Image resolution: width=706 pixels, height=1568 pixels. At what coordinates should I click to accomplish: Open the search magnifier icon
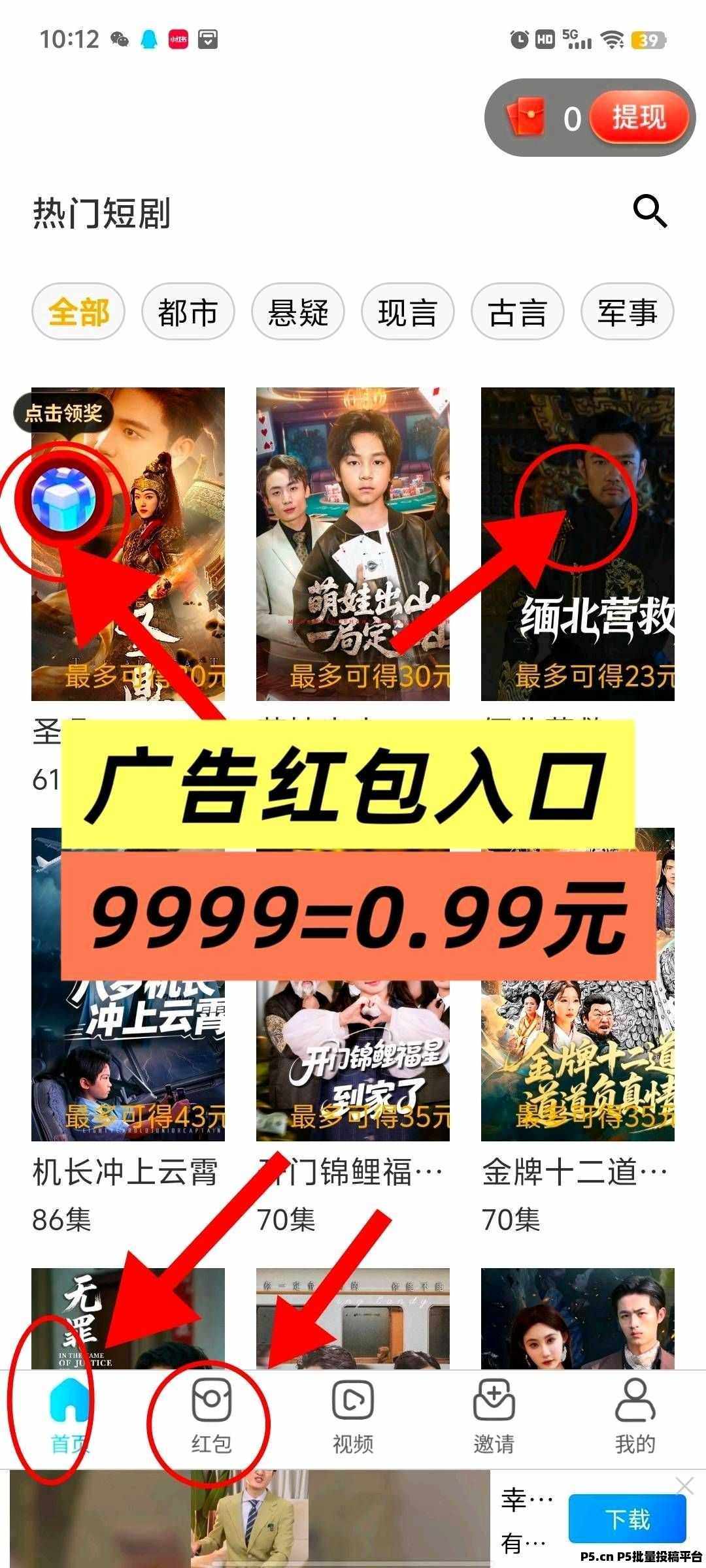(x=650, y=212)
